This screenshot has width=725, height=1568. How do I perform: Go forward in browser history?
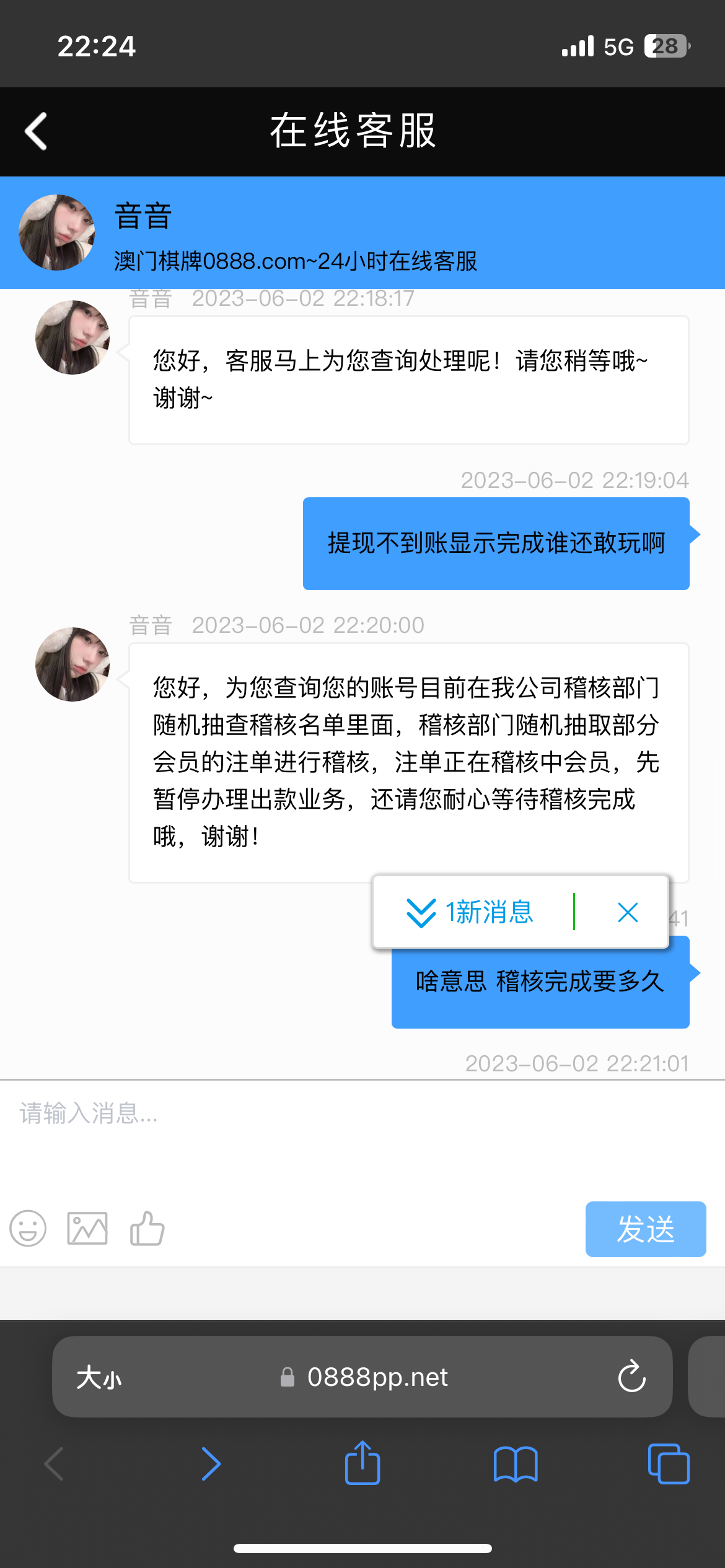(211, 1464)
